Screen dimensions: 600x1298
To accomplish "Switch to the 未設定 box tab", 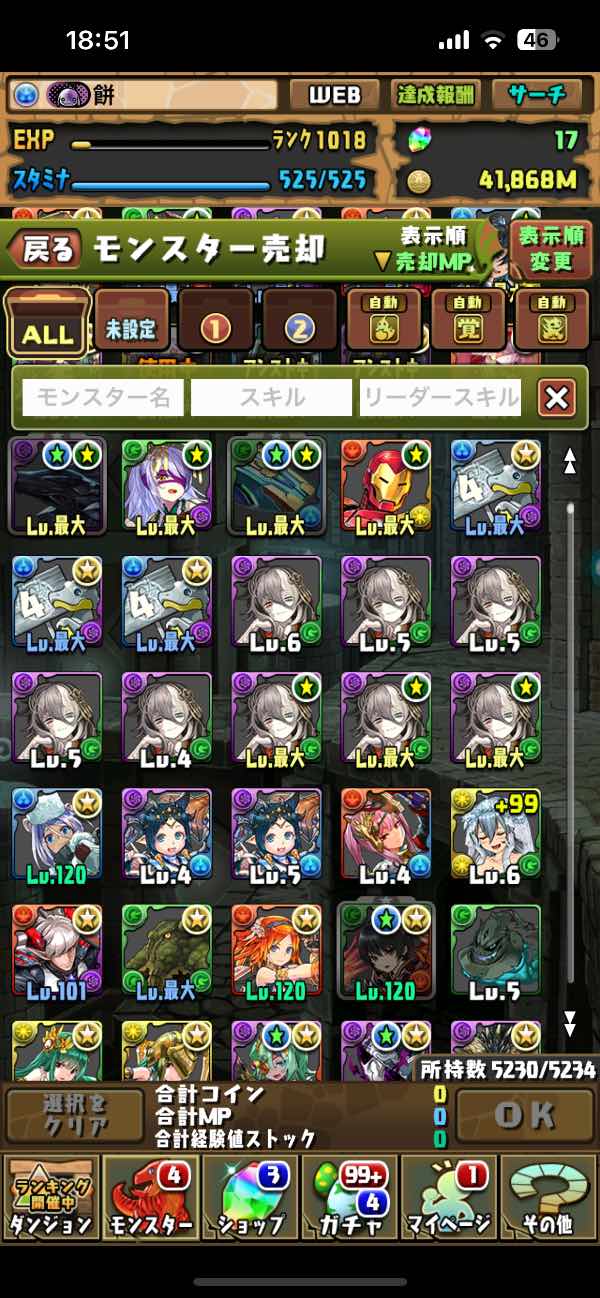I will point(132,322).
